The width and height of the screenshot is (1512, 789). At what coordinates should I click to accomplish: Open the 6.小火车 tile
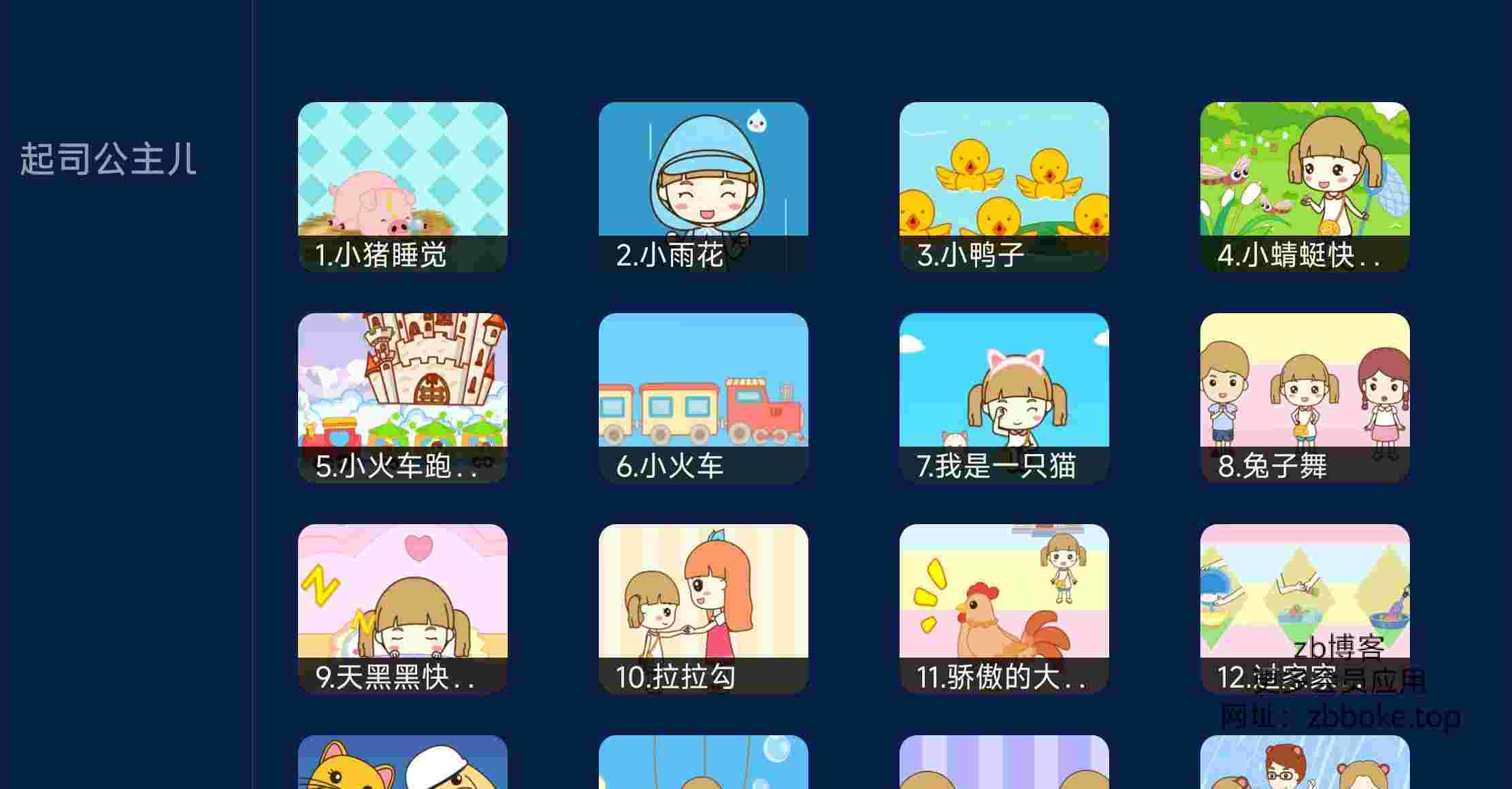[703, 398]
